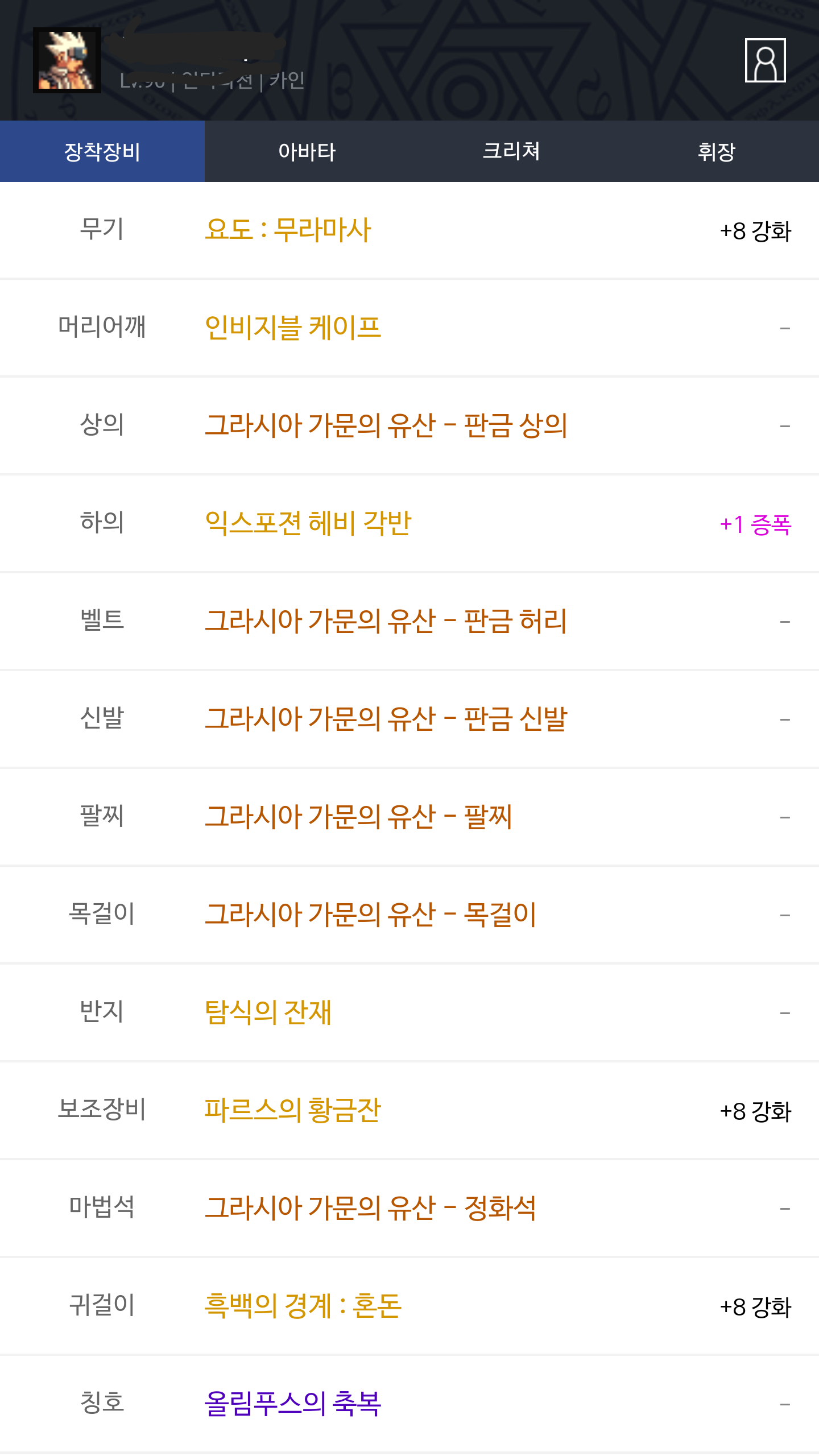
Task: Open 익스포젼 헤비 각반 details
Action: tap(308, 524)
